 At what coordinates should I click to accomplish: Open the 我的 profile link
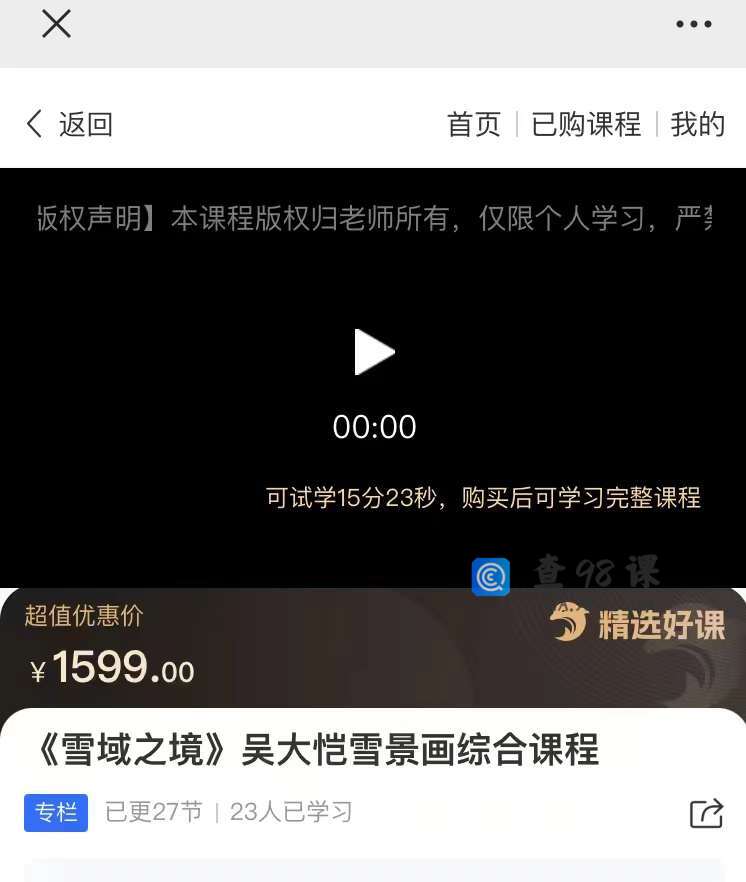697,124
